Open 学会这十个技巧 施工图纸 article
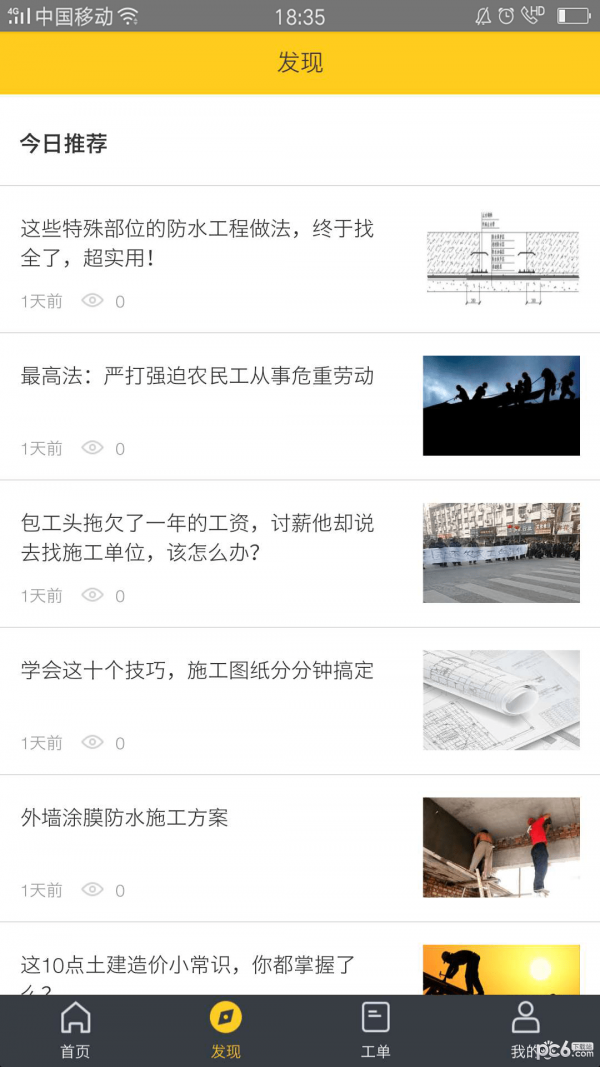The height and width of the screenshot is (1067, 600). point(197,671)
